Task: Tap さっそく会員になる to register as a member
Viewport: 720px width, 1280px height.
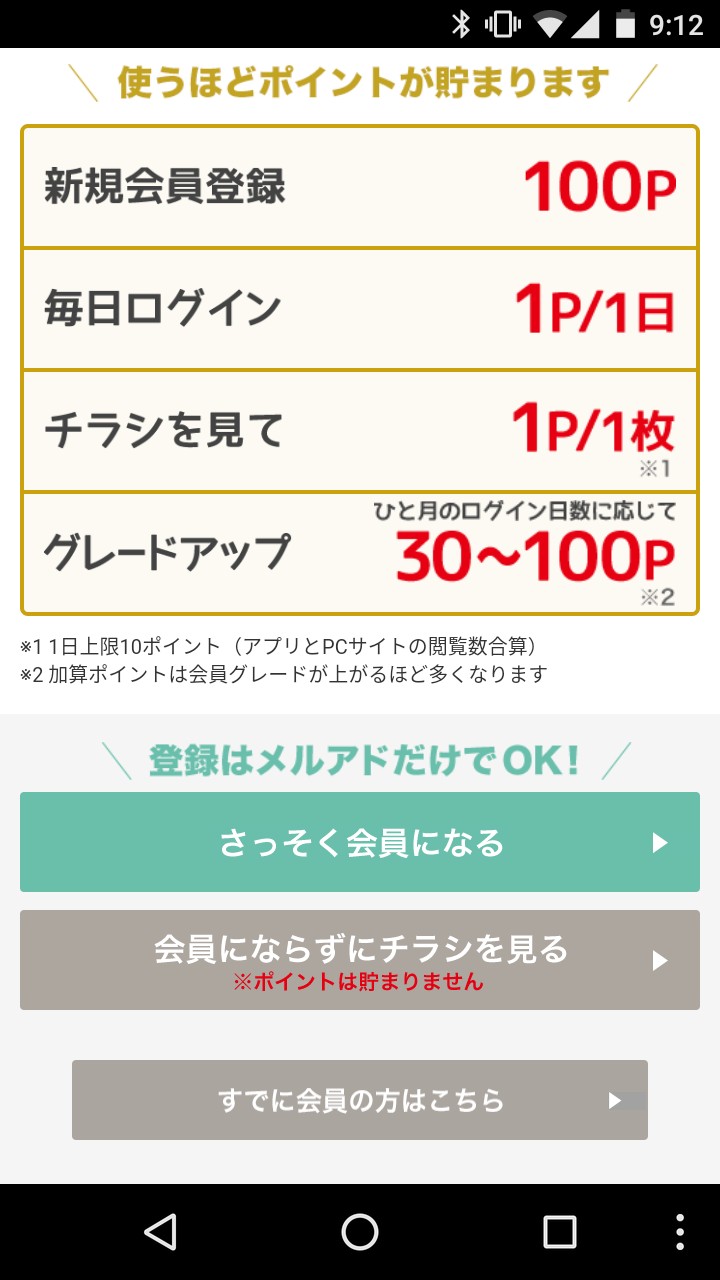Action: [360, 842]
